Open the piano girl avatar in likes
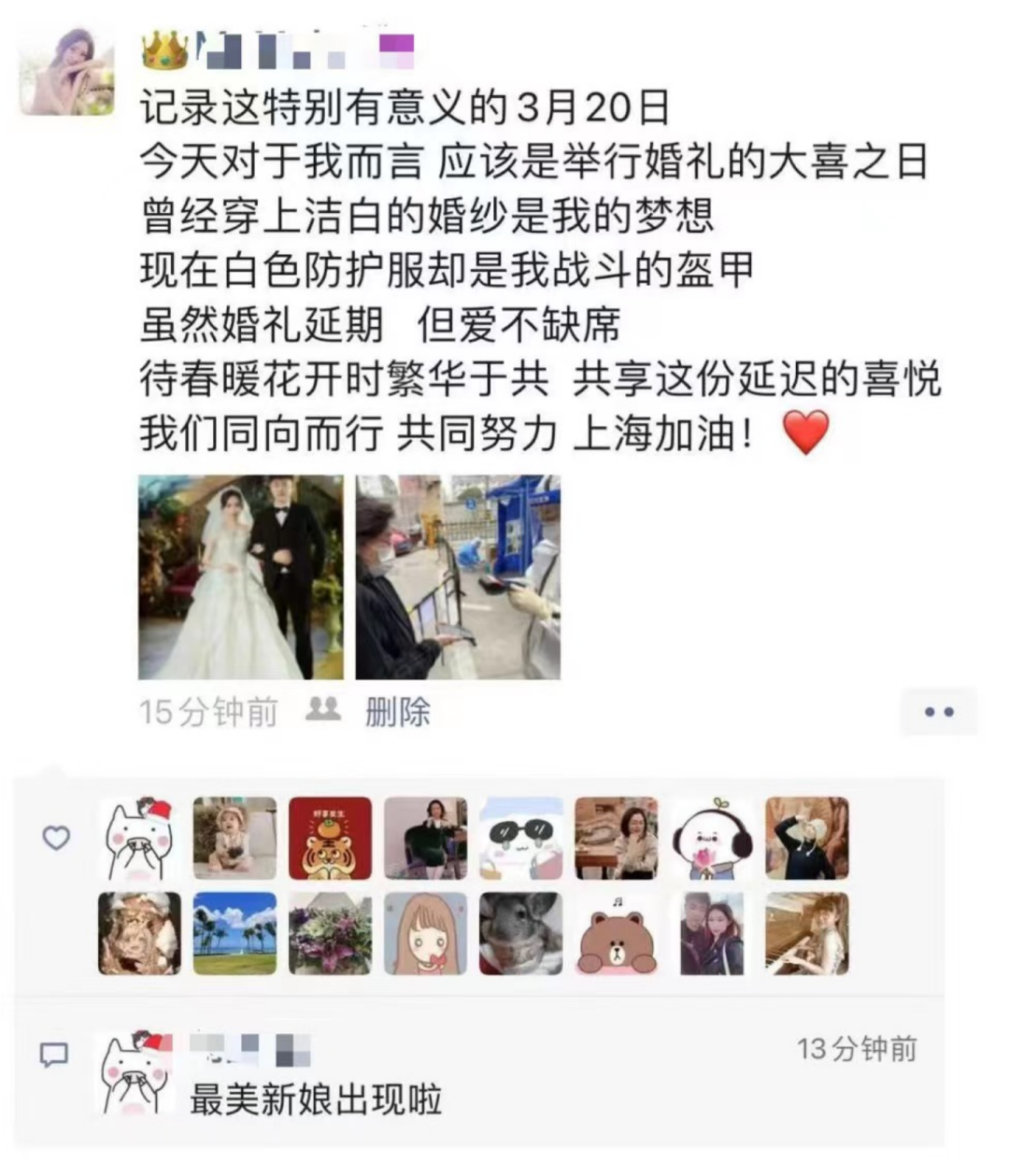Viewport: 1009px width, 1176px height. (807, 934)
